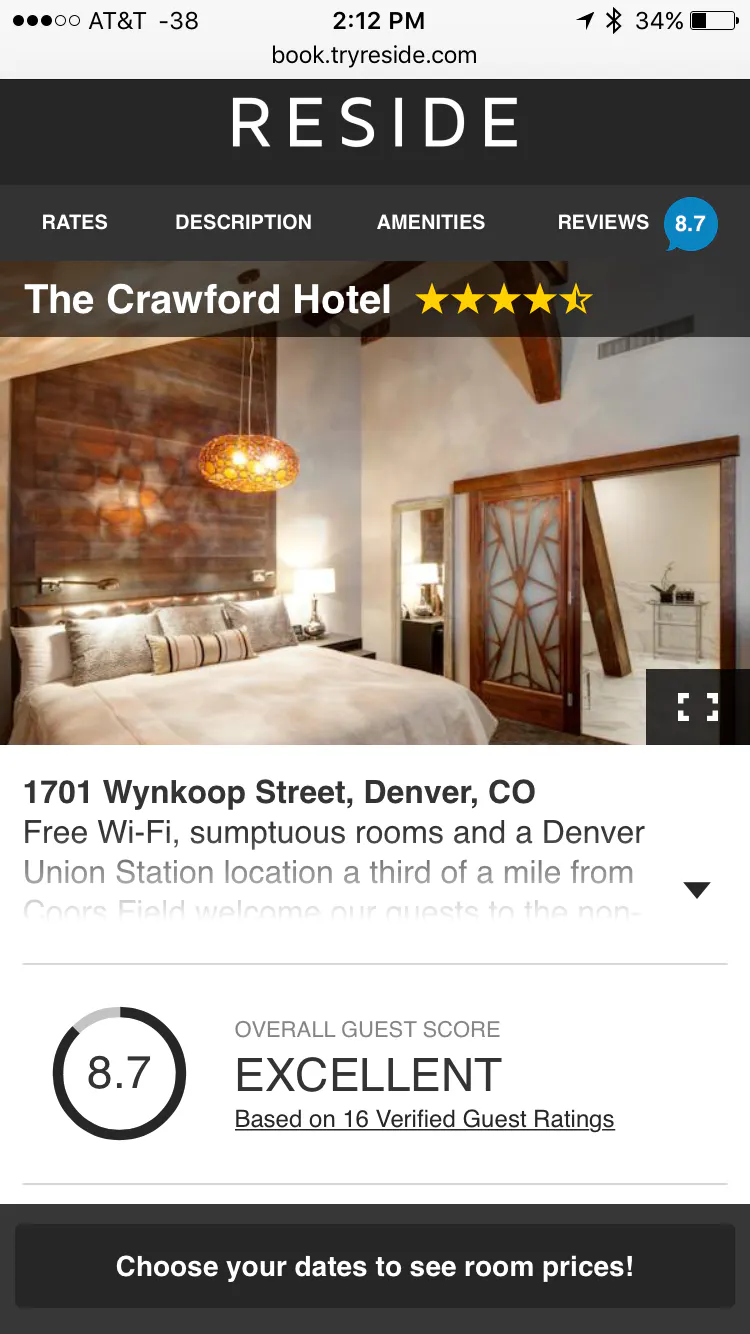Open the Reviews tab
This screenshot has height=1334, width=750.
click(x=637, y=223)
